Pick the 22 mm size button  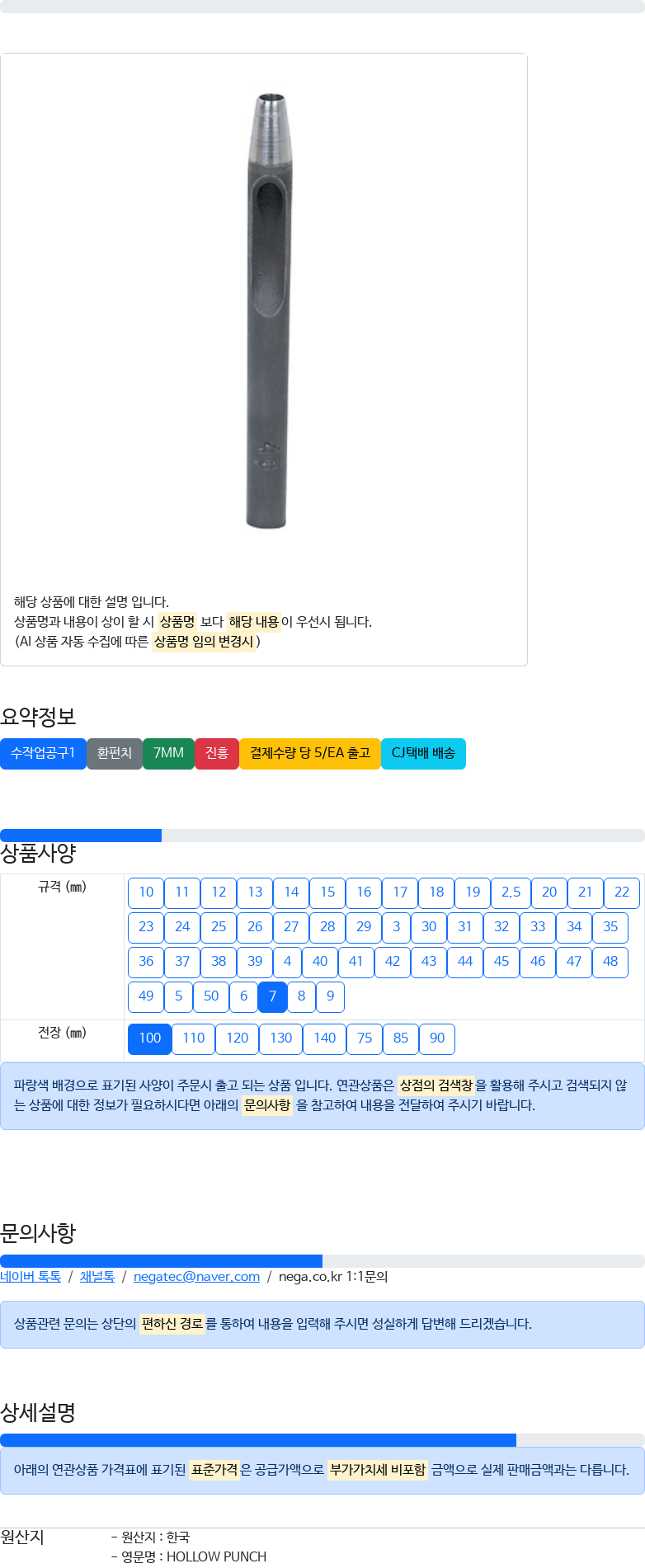coord(622,892)
